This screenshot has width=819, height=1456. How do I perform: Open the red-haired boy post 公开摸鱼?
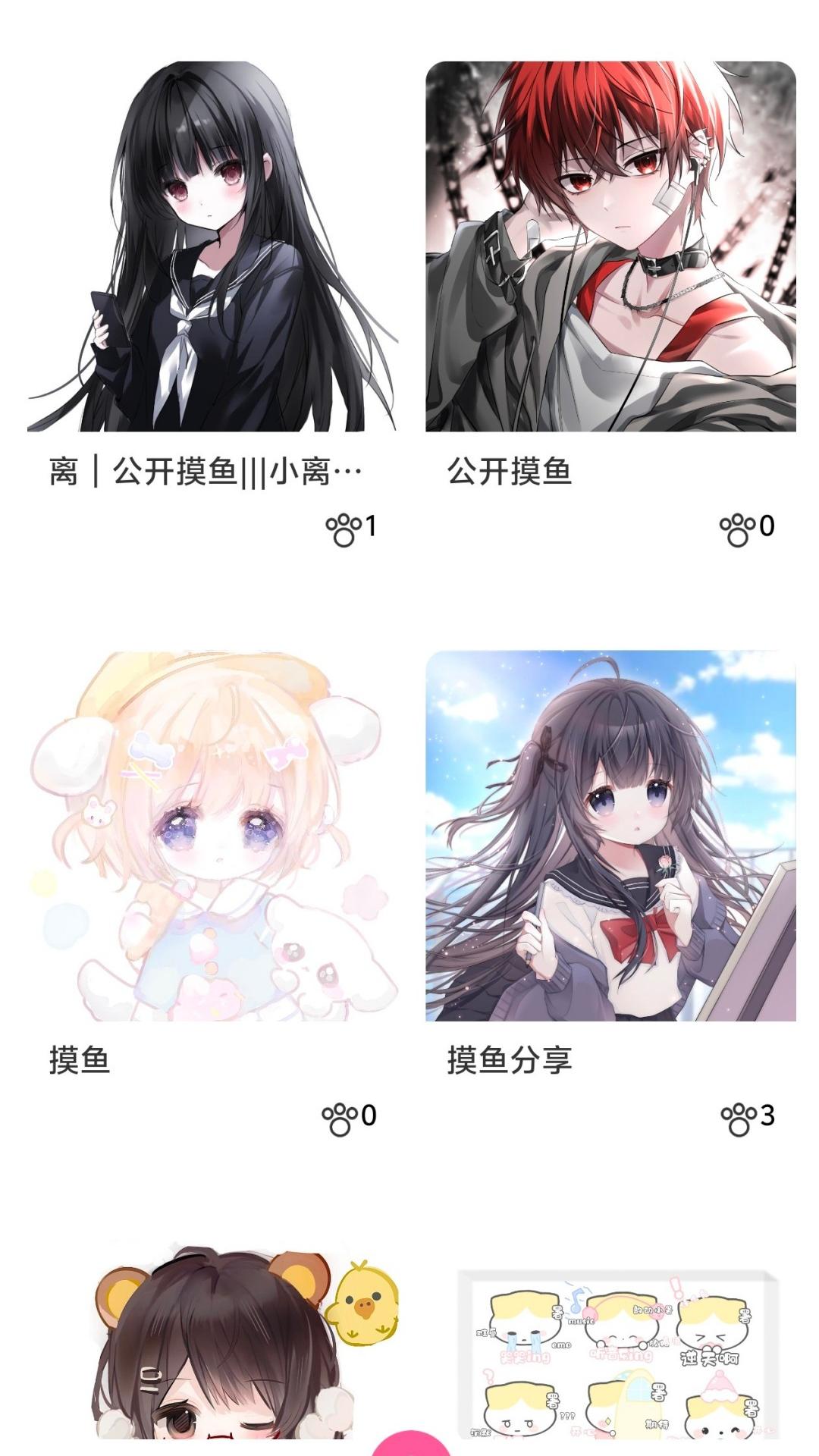tap(610, 246)
